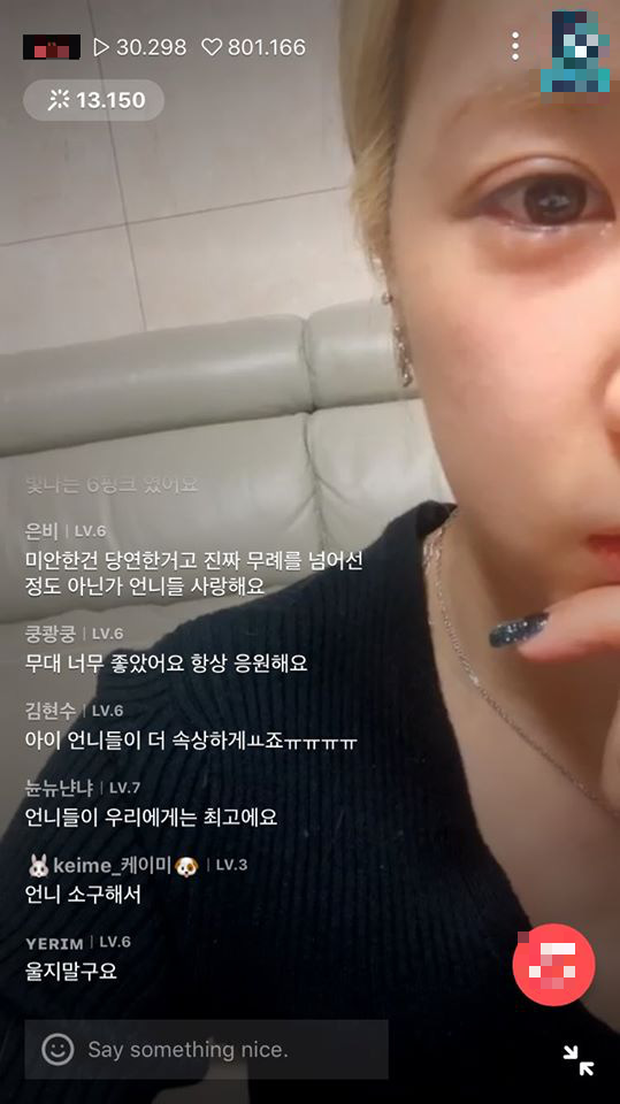Screen dimensions: 620x1104
Task: Tap the red floating heart button
Action: 553,965
